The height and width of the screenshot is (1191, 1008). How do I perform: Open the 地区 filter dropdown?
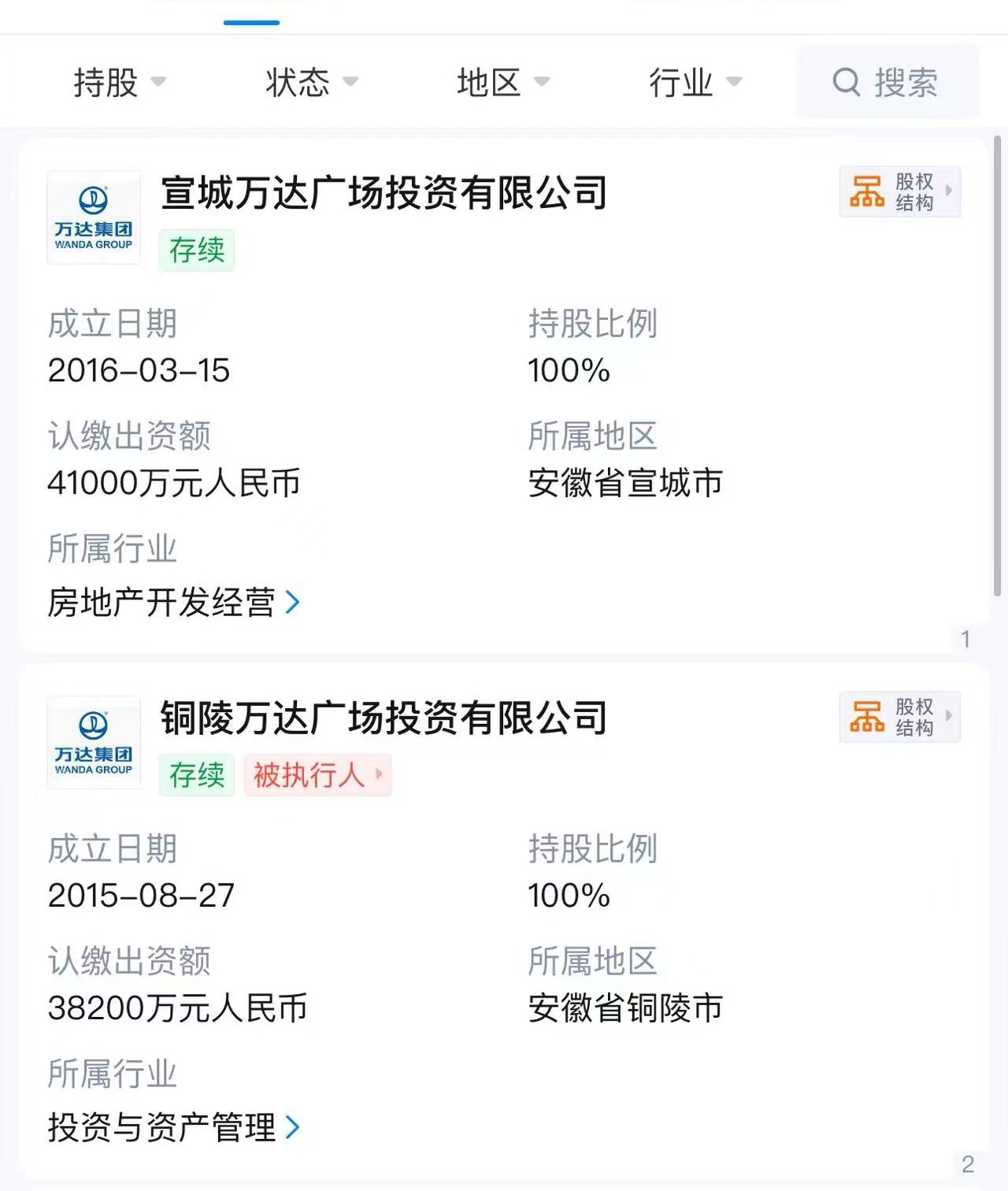502,82
